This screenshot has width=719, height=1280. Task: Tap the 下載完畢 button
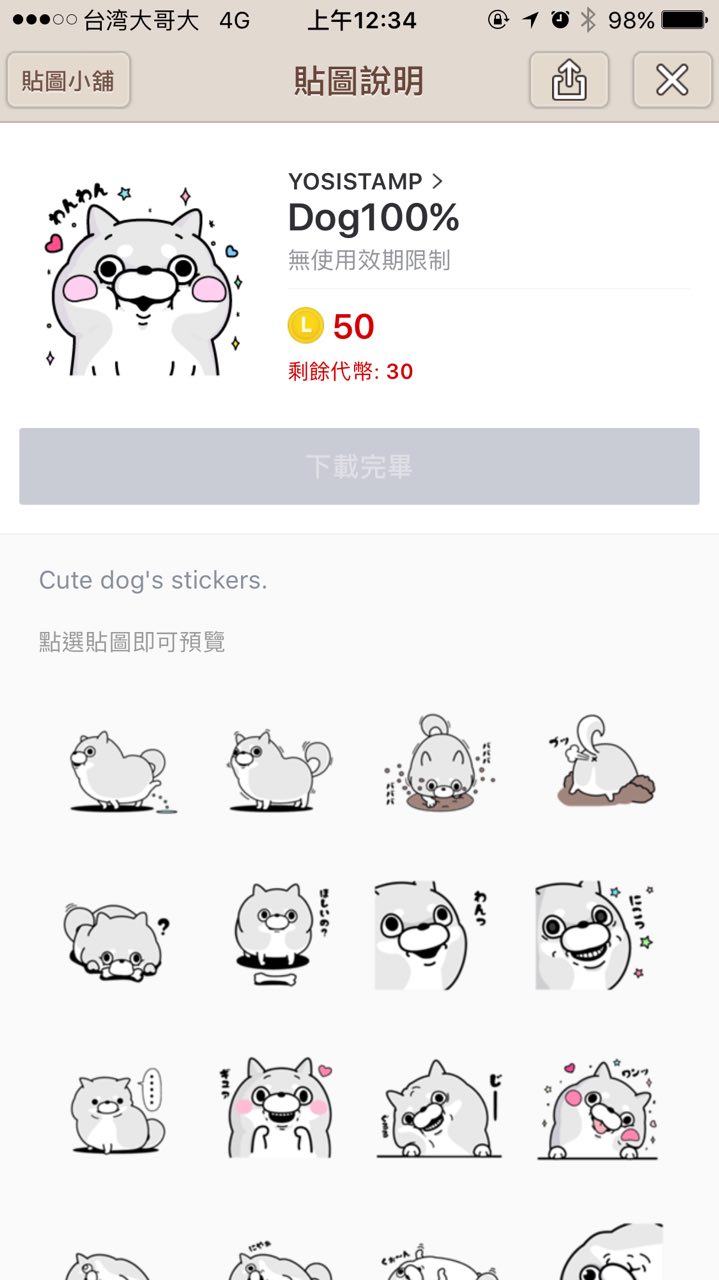coord(359,466)
